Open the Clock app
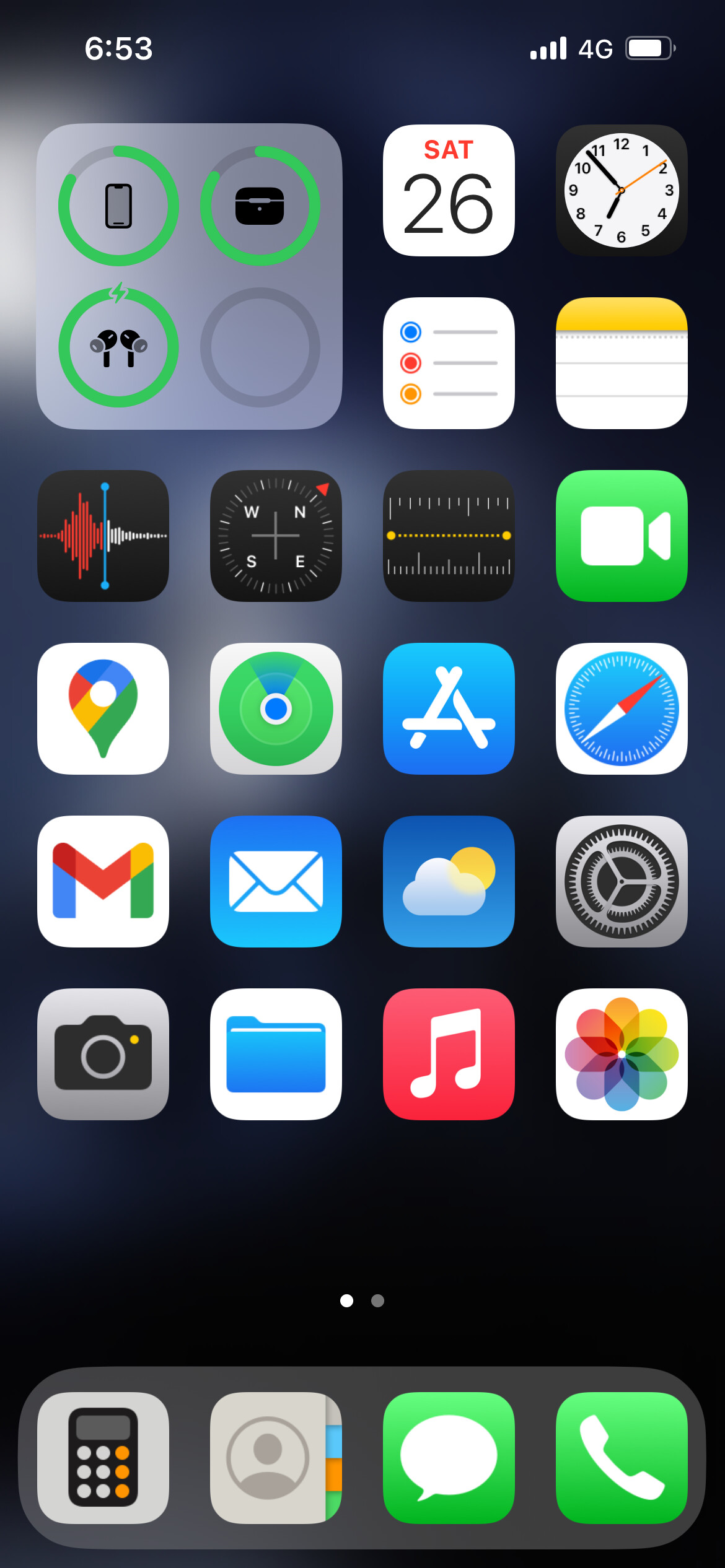Screen dimensions: 725x1568 pos(622,190)
